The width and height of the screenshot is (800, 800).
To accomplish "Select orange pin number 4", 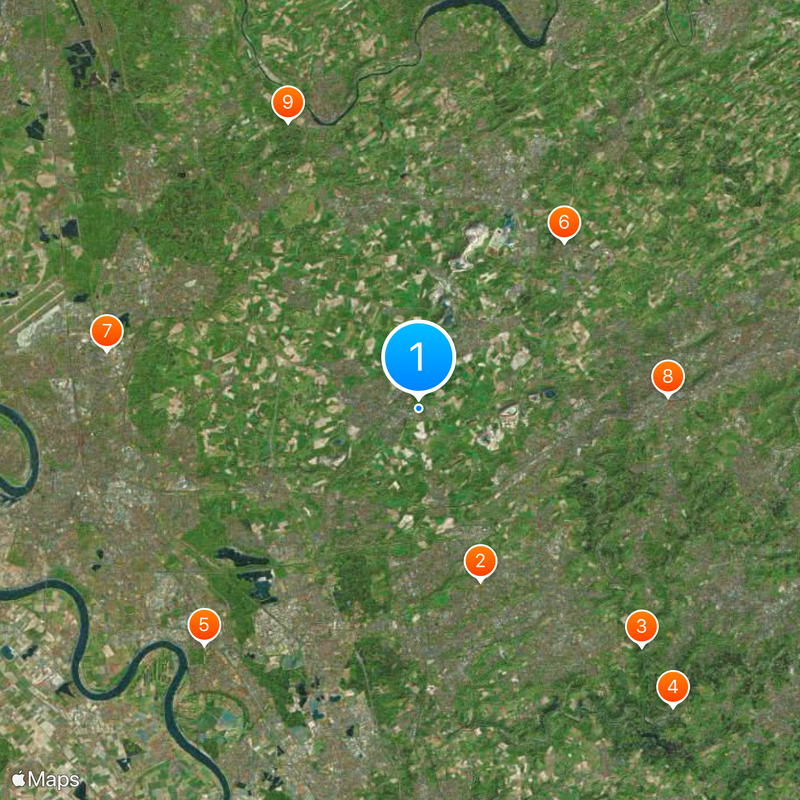I will pos(672,687).
